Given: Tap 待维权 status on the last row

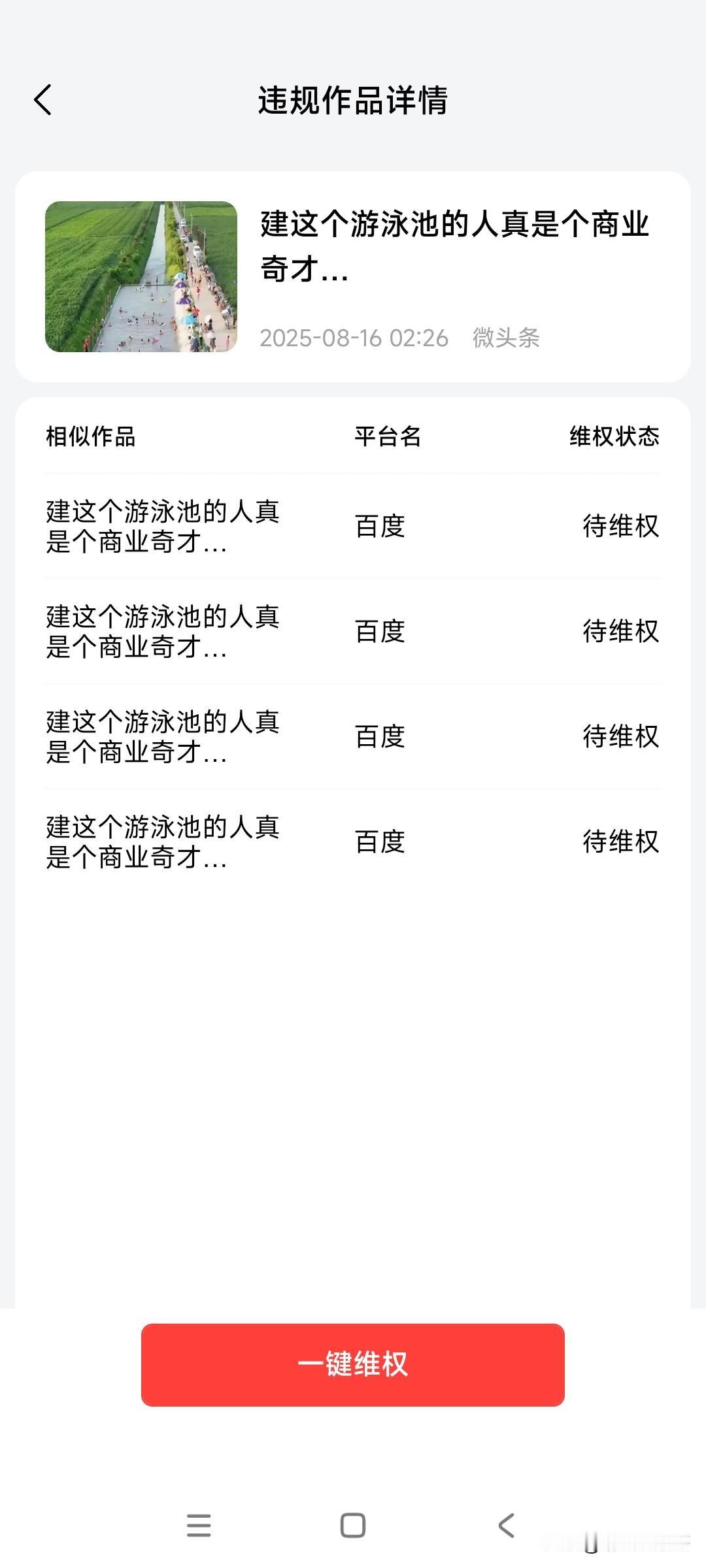Looking at the screenshot, I should (622, 843).
